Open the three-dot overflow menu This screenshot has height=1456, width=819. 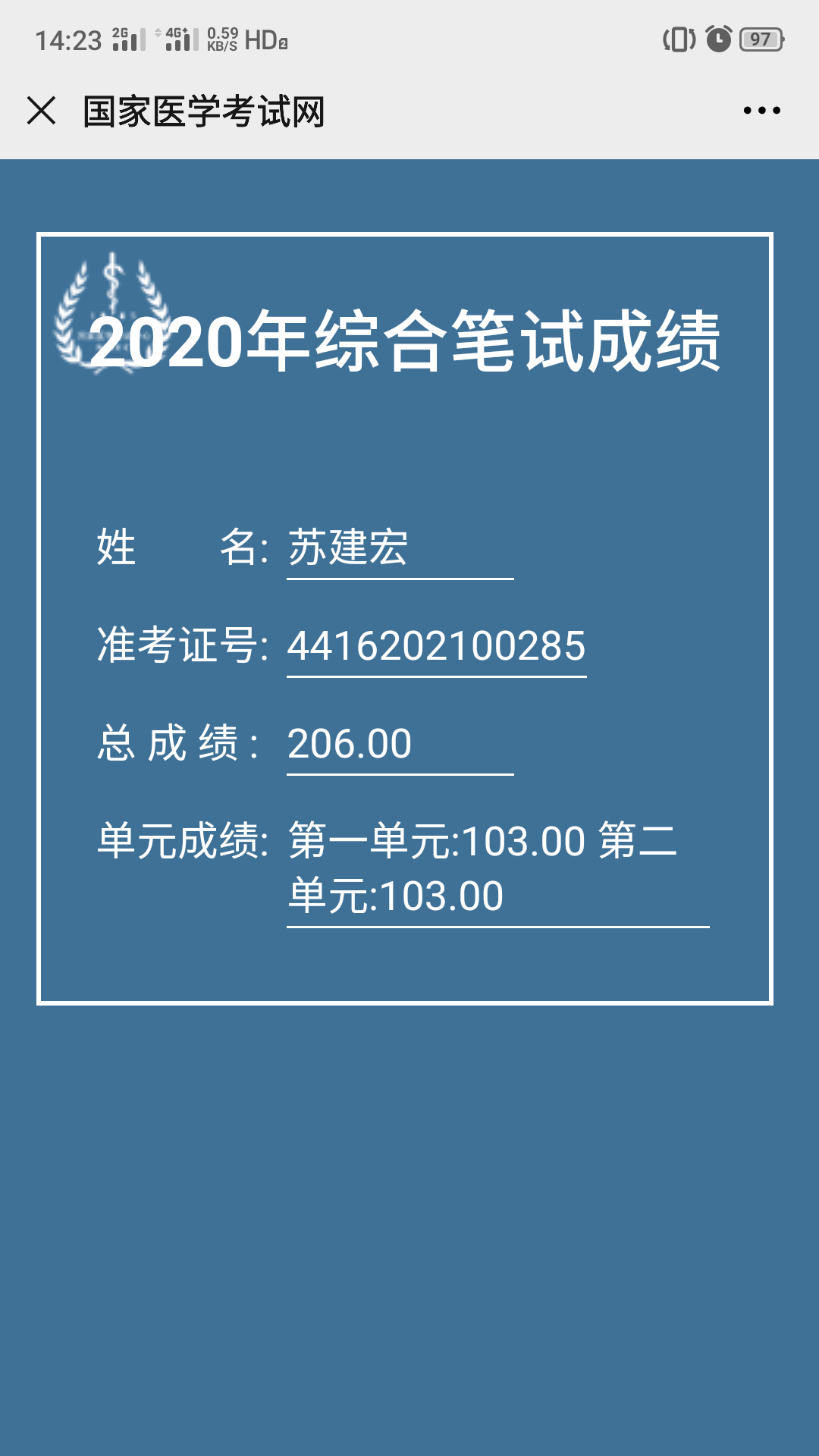[x=761, y=111]
